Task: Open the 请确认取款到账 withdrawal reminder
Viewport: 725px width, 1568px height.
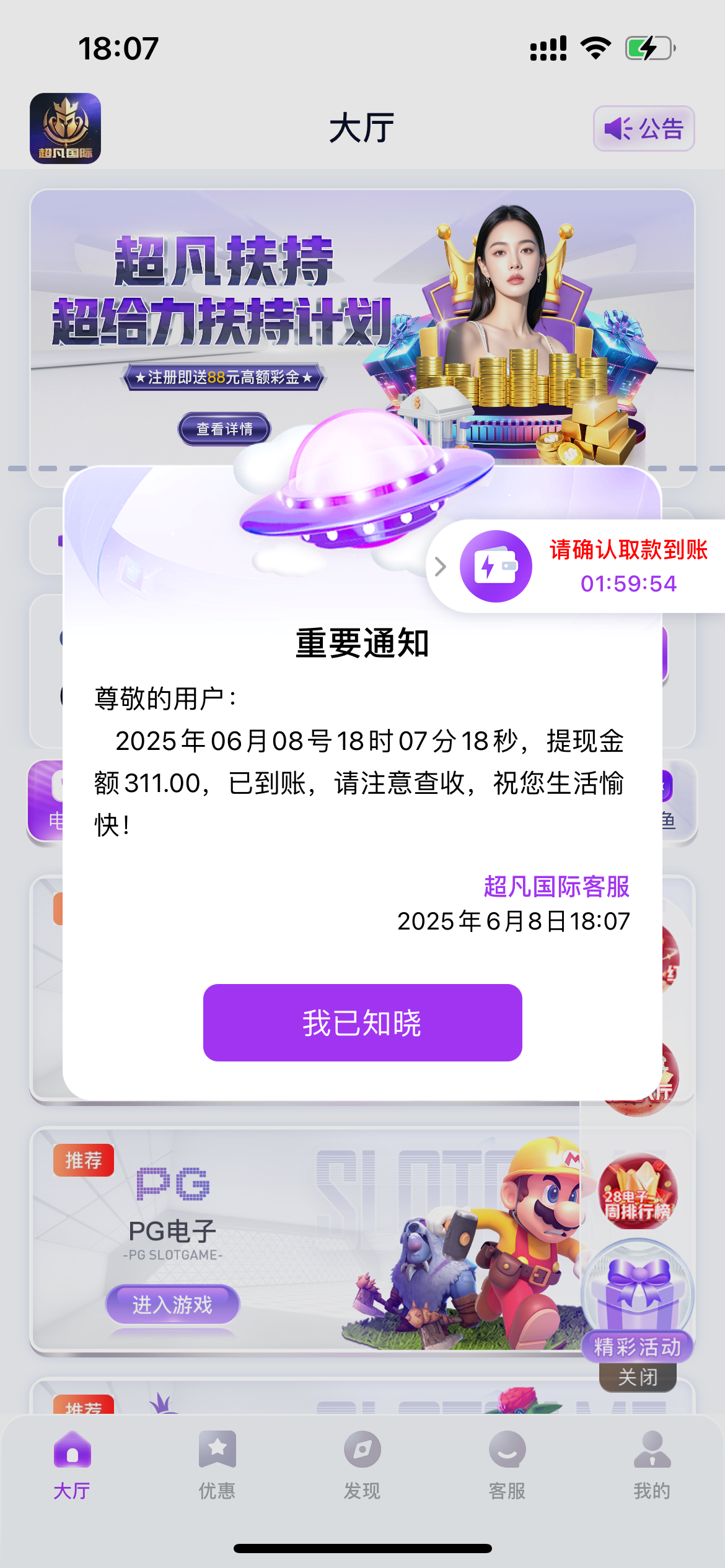Action: [627, 565]
